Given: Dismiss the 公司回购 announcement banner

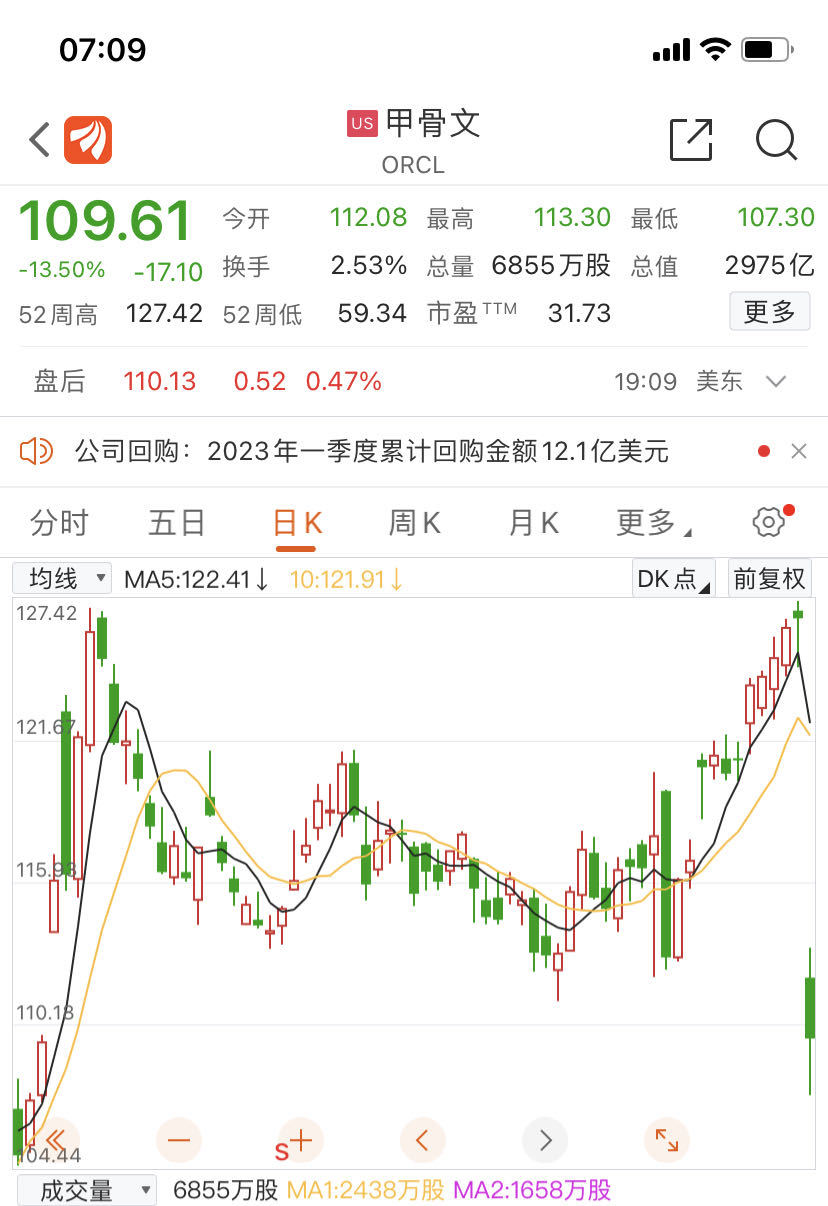Looking at the screenshot, I should (x=799, y=451).
